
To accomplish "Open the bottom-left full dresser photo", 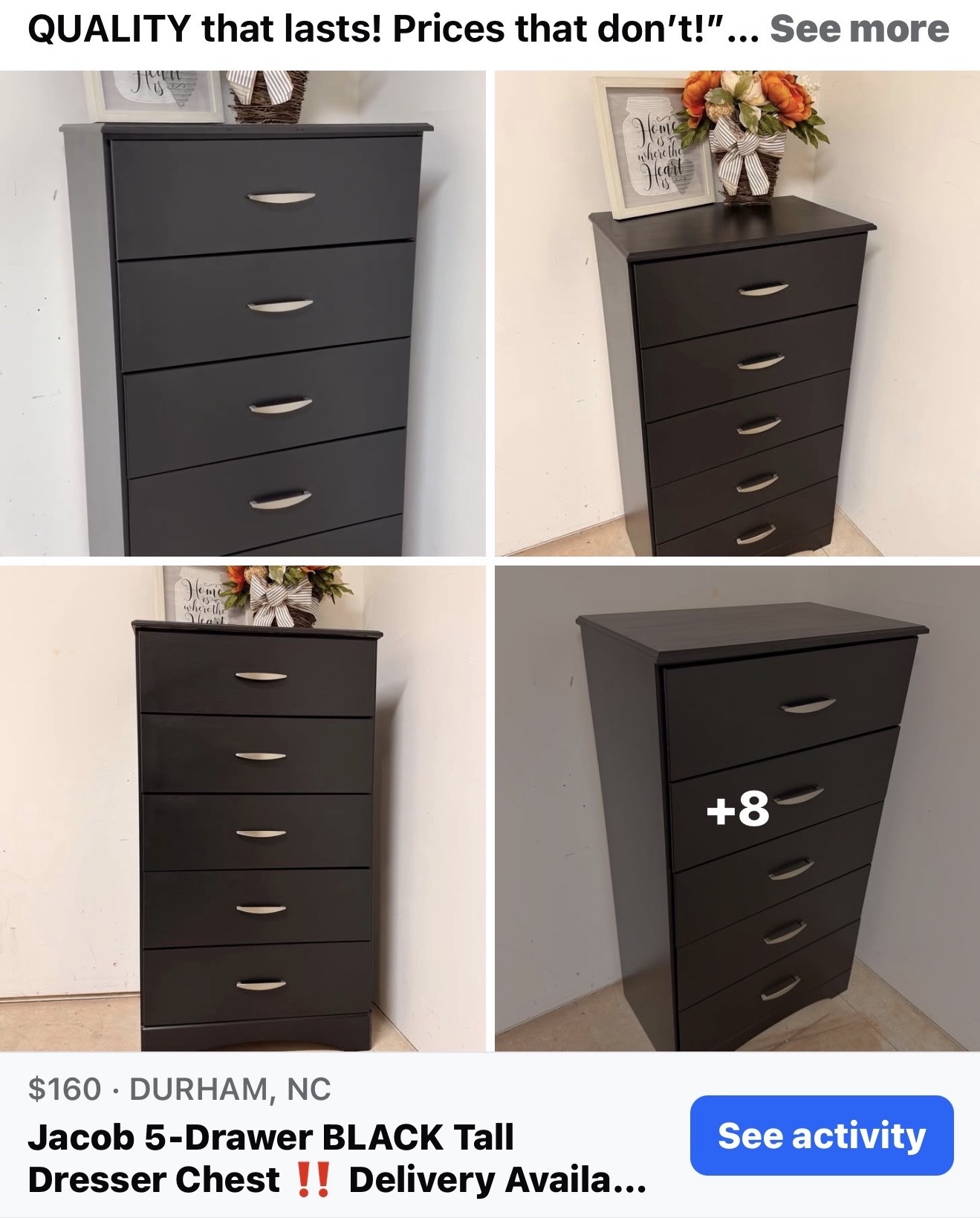I will [242, 809].
